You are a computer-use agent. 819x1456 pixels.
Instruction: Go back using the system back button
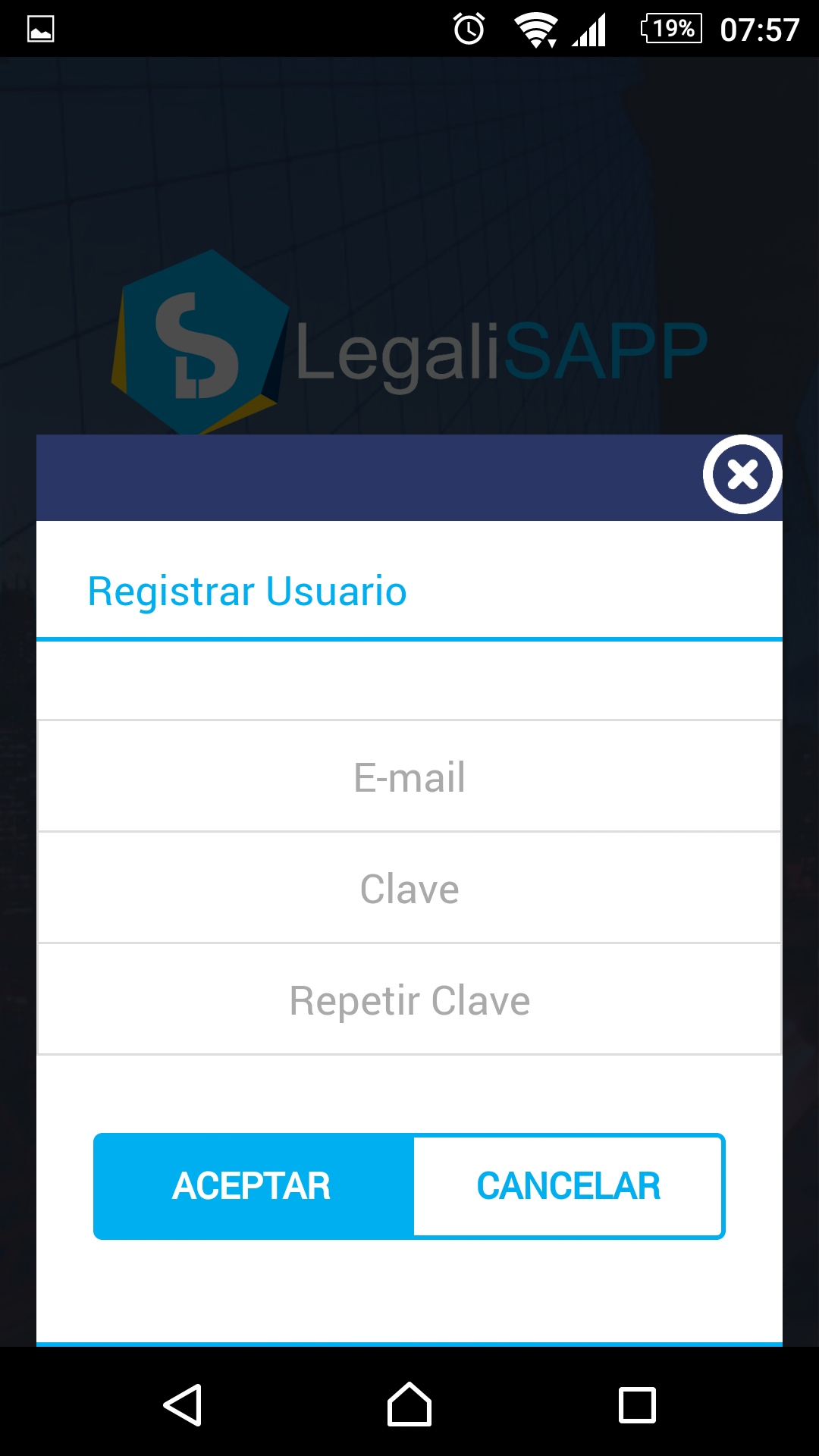click(x=183, y=1404)
